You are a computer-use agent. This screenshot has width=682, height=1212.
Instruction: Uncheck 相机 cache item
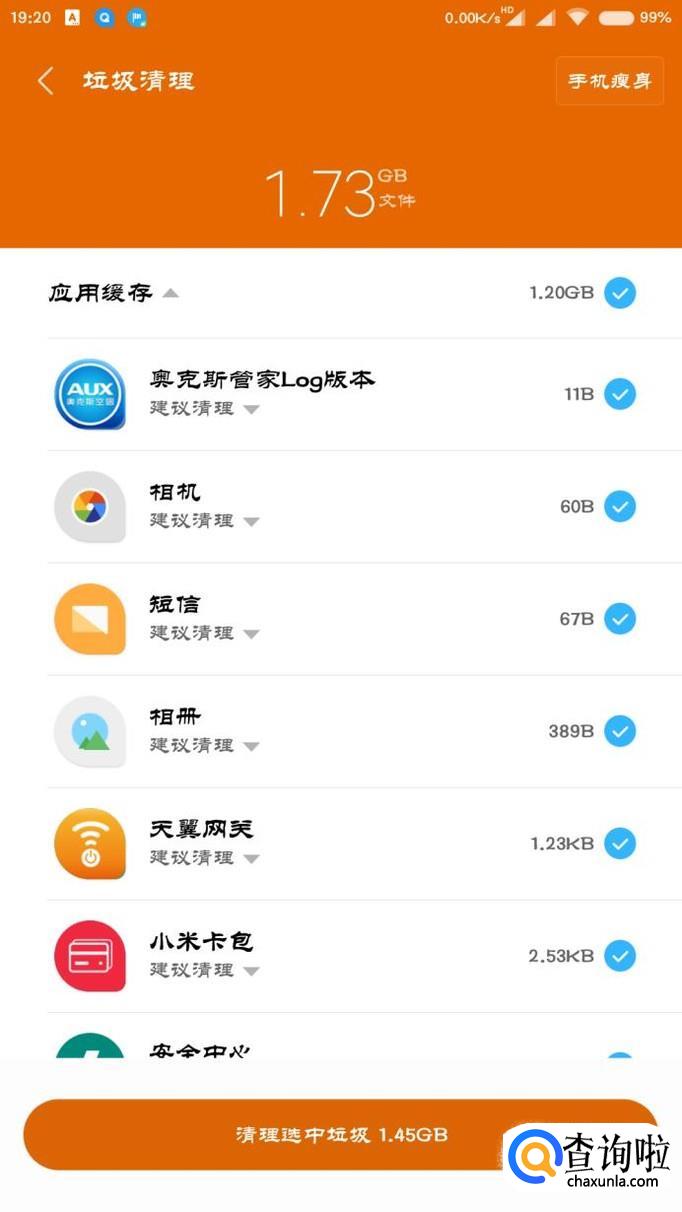click(x=620, y=506)
